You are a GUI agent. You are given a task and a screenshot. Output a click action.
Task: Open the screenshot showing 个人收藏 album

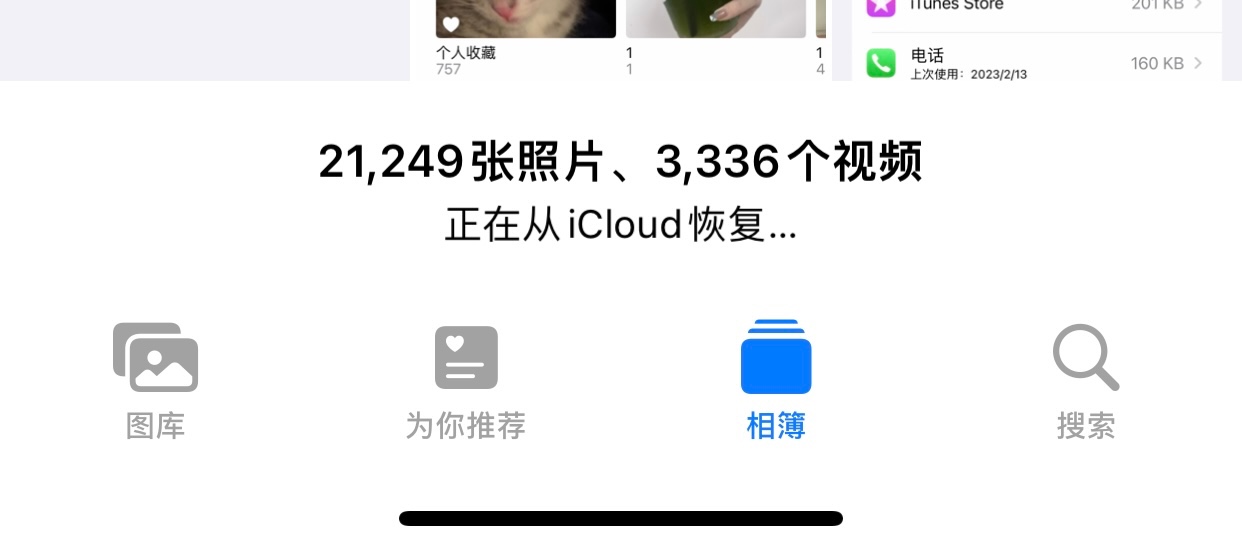pyautogui.click(x=620, y=40)
